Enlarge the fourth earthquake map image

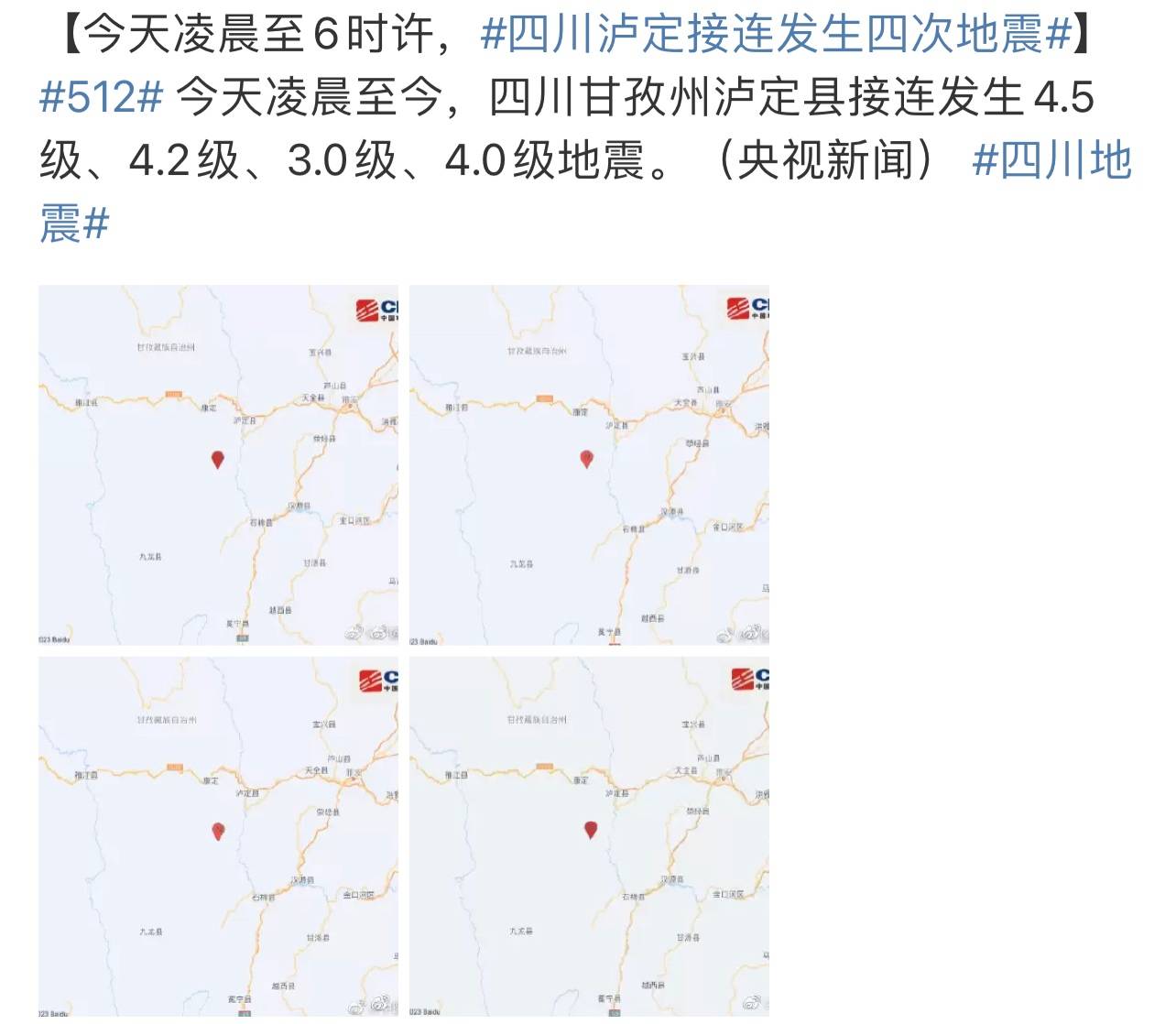pos(589,835)
